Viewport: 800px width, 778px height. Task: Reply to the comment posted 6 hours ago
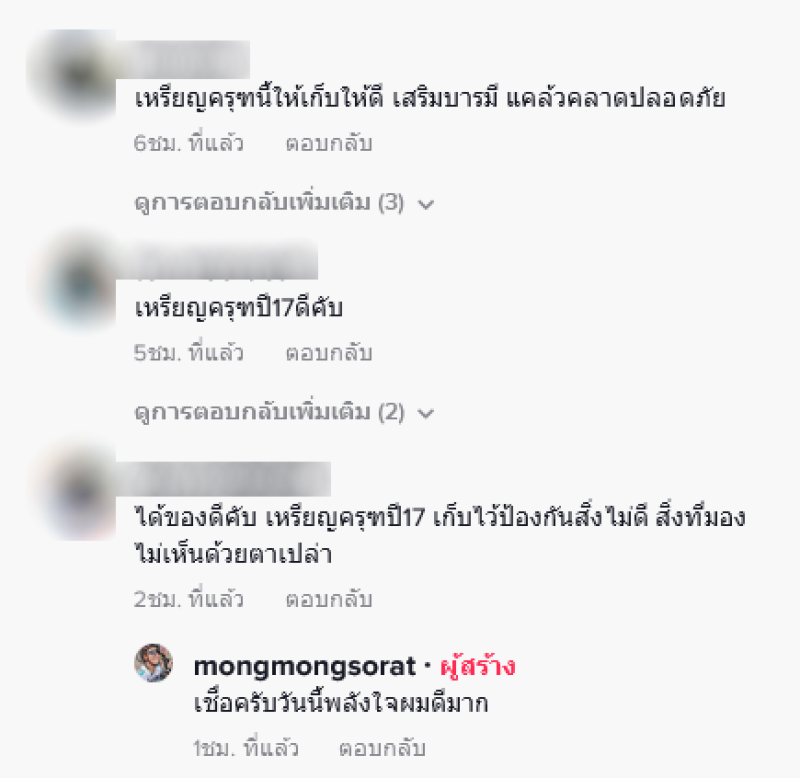click(328, 143)
